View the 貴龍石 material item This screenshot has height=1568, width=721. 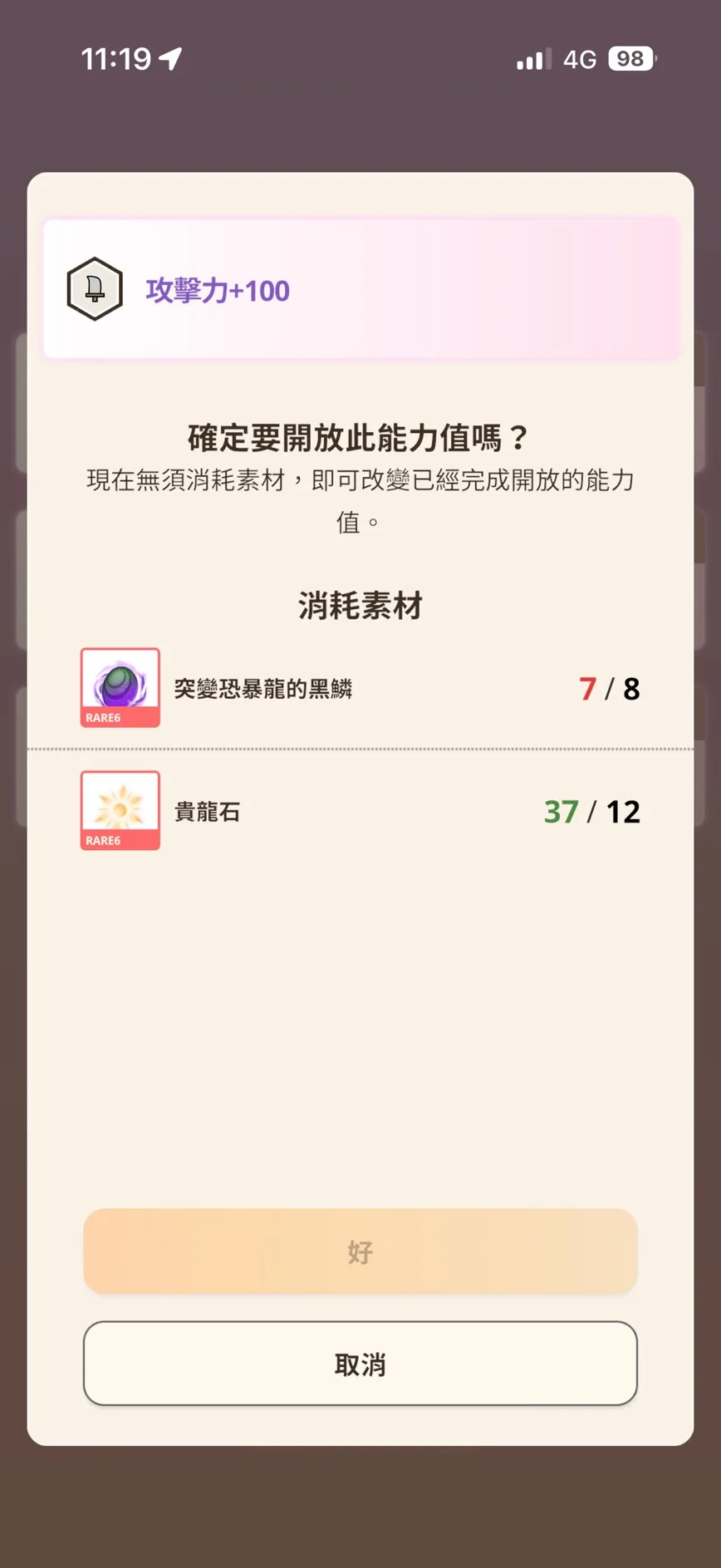pyautogui.click(x=120, y=810)
